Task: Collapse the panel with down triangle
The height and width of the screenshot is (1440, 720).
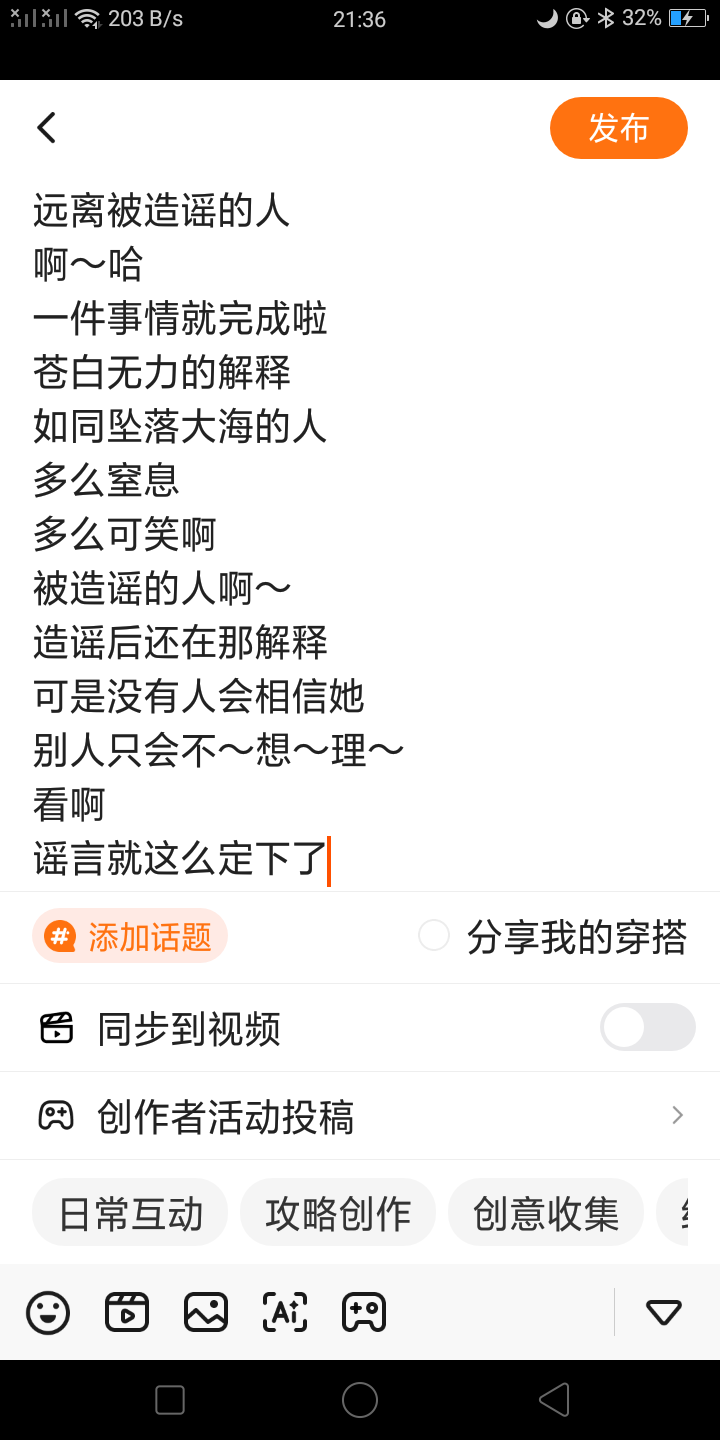Action: 664,1312
